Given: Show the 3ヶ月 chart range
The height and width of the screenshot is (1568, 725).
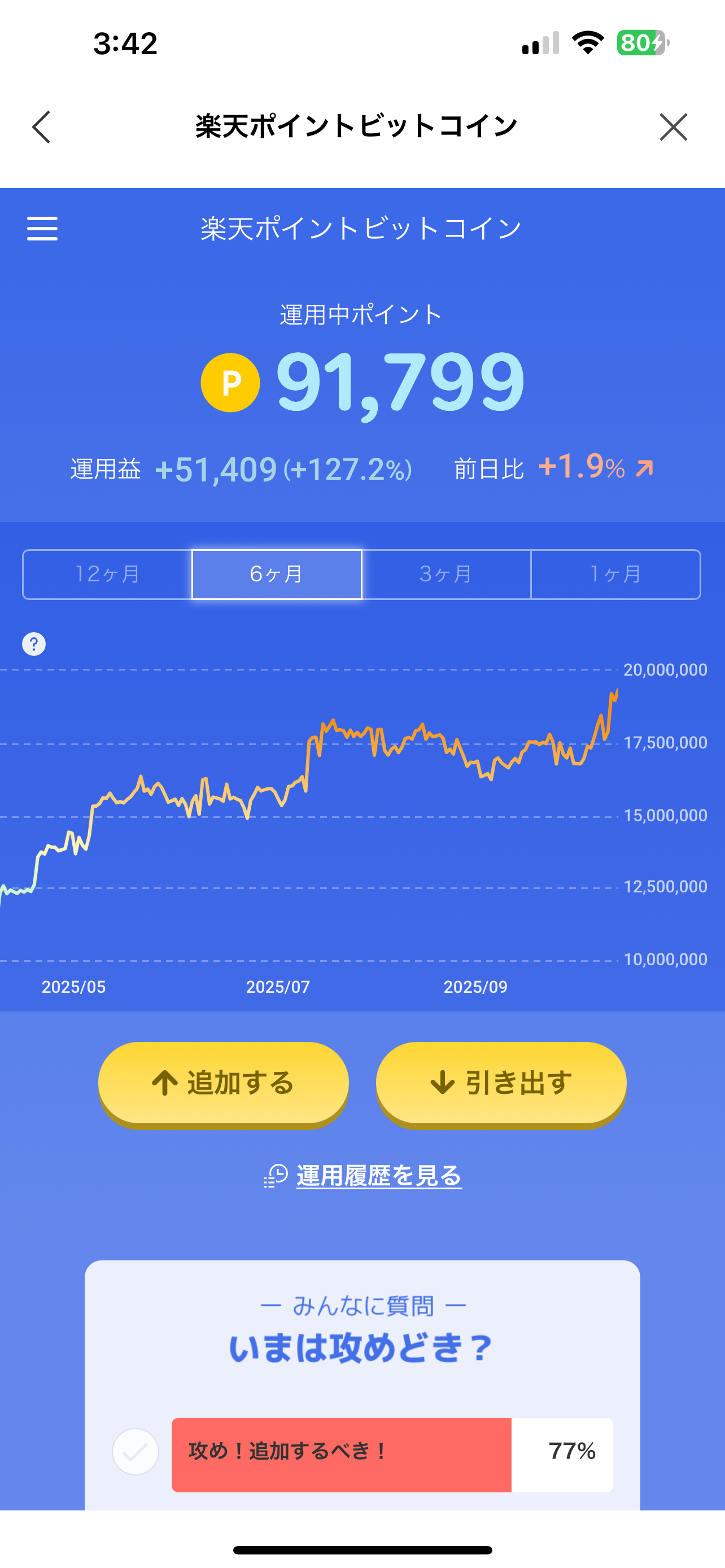Looking at the screenshot, I should pyautogui.click(x=446, y=574).
